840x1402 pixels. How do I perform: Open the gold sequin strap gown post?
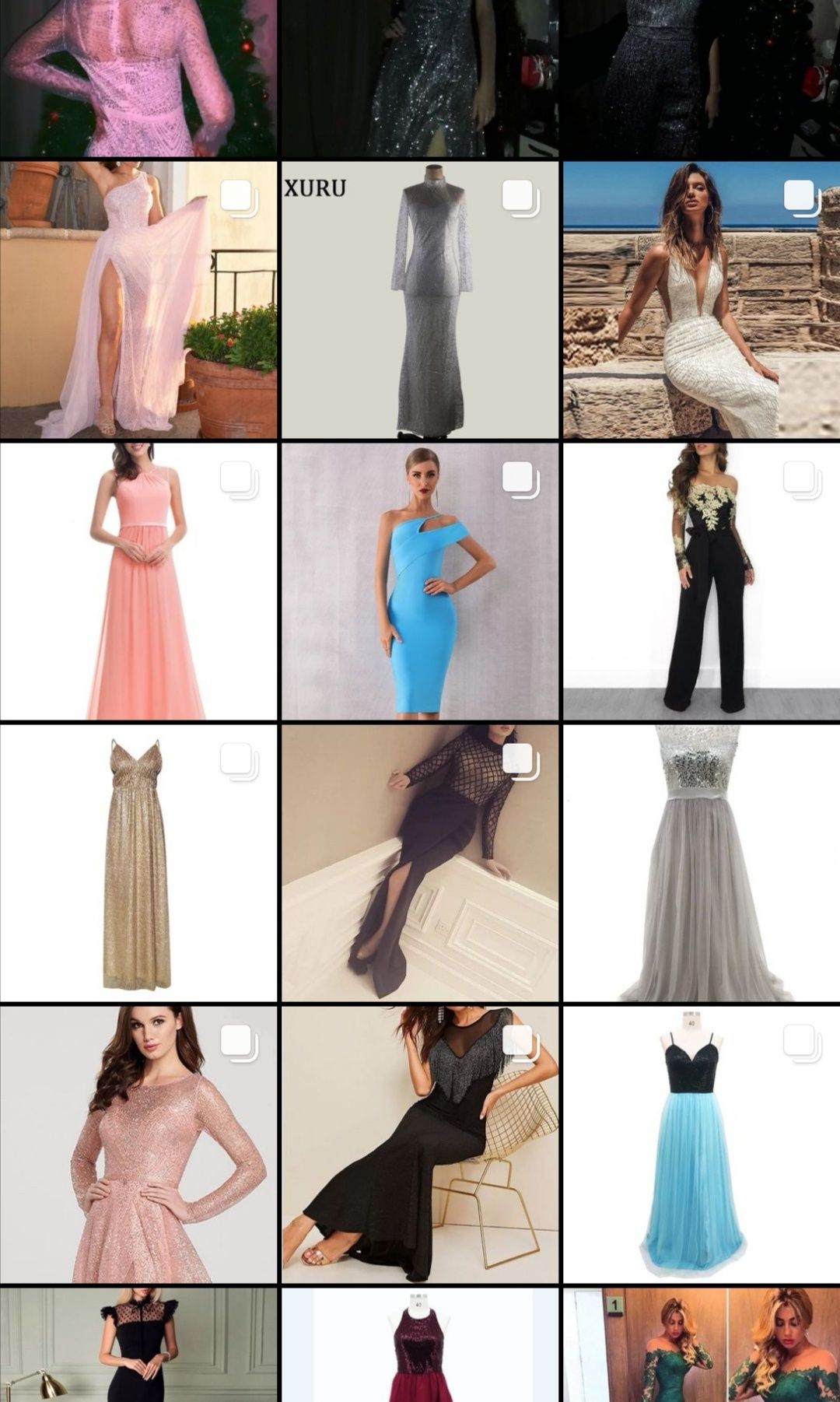(138, 864)
